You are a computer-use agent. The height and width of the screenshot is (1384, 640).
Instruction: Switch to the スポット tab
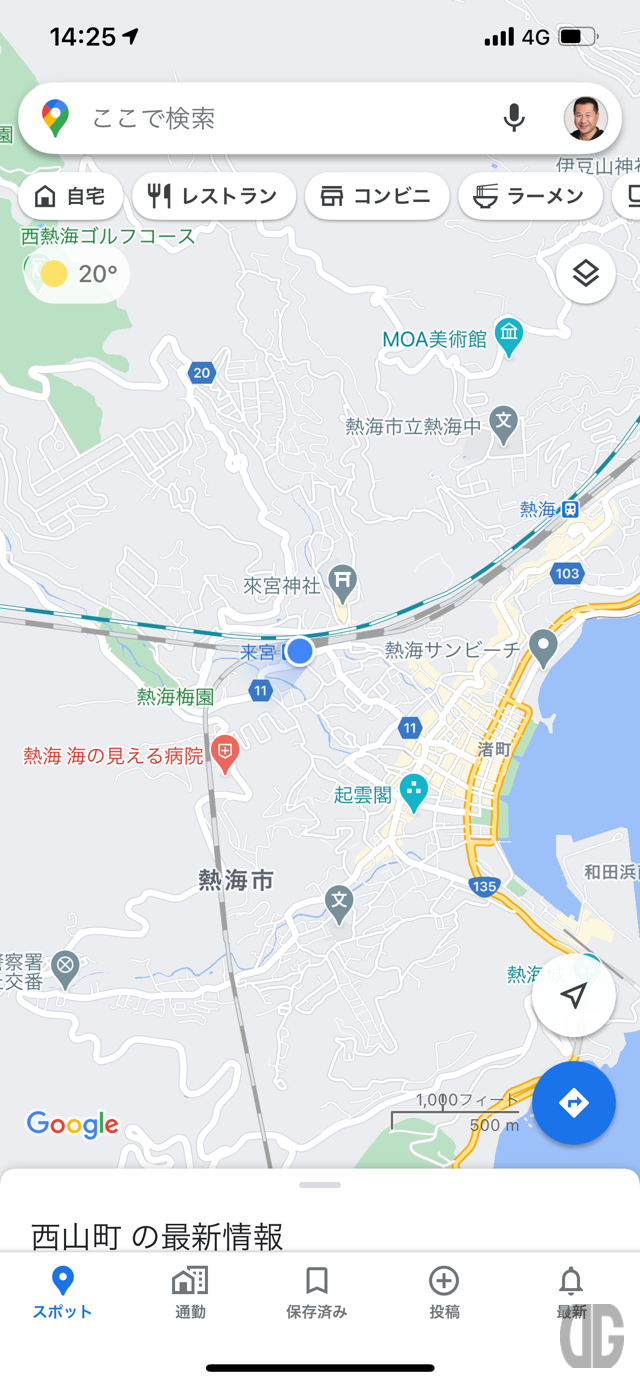coord(62,1292)
